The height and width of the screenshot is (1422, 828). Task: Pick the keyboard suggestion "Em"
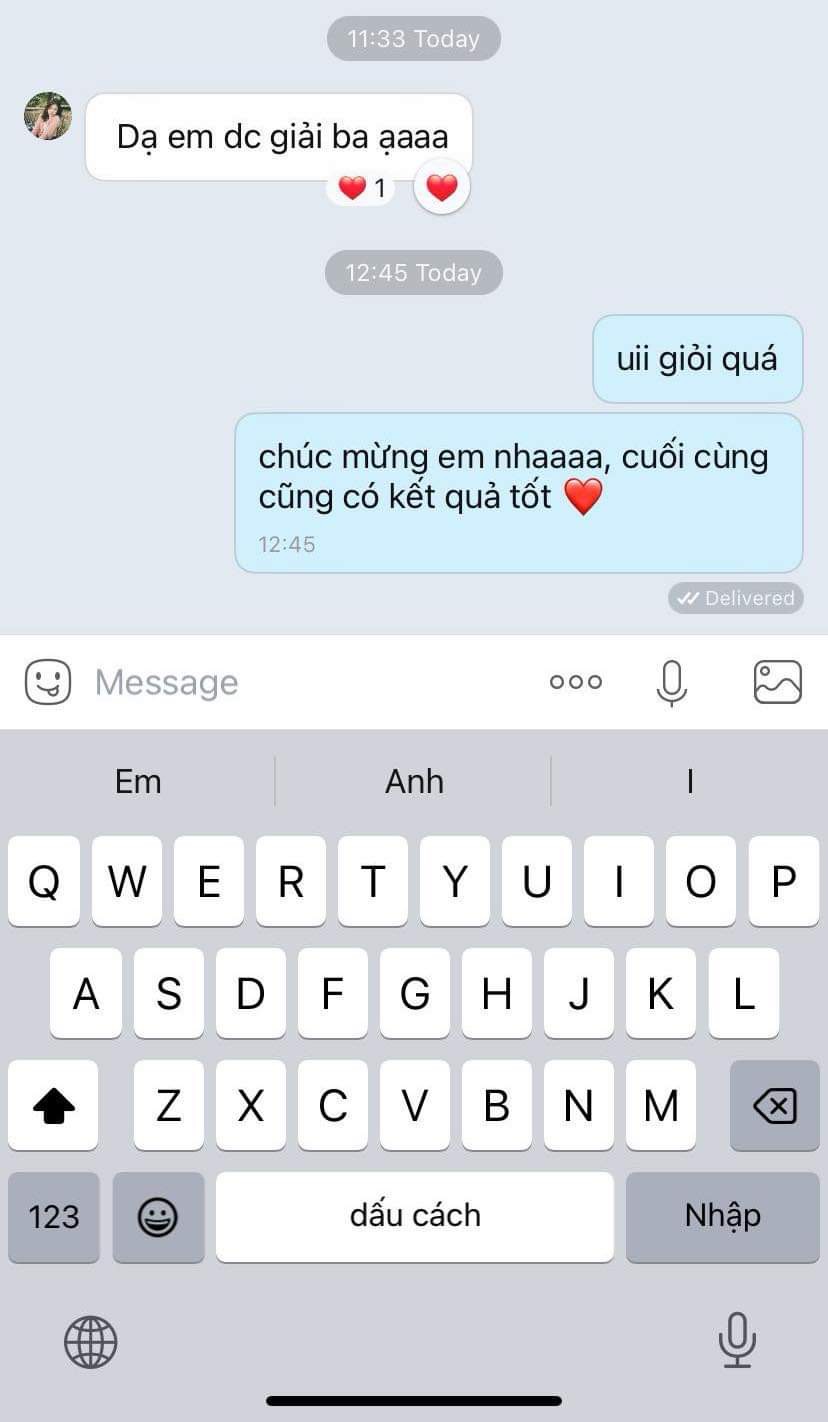click(x=138, y=781)
